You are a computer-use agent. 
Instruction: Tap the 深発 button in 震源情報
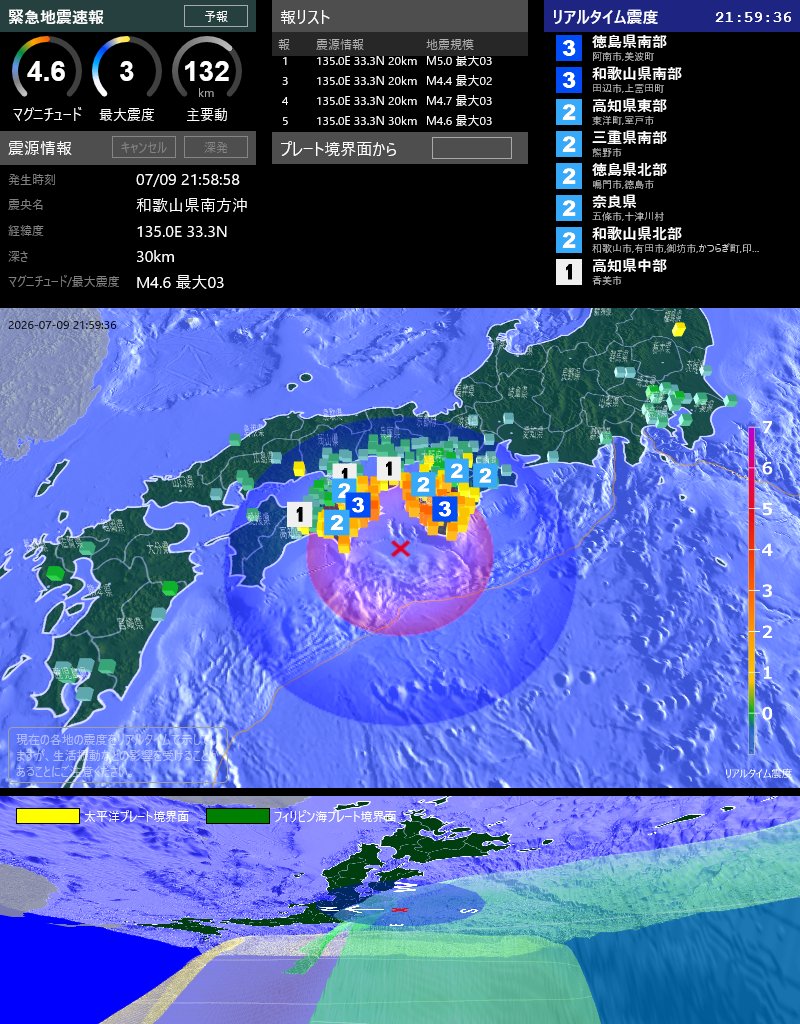(x=216, y=147)
